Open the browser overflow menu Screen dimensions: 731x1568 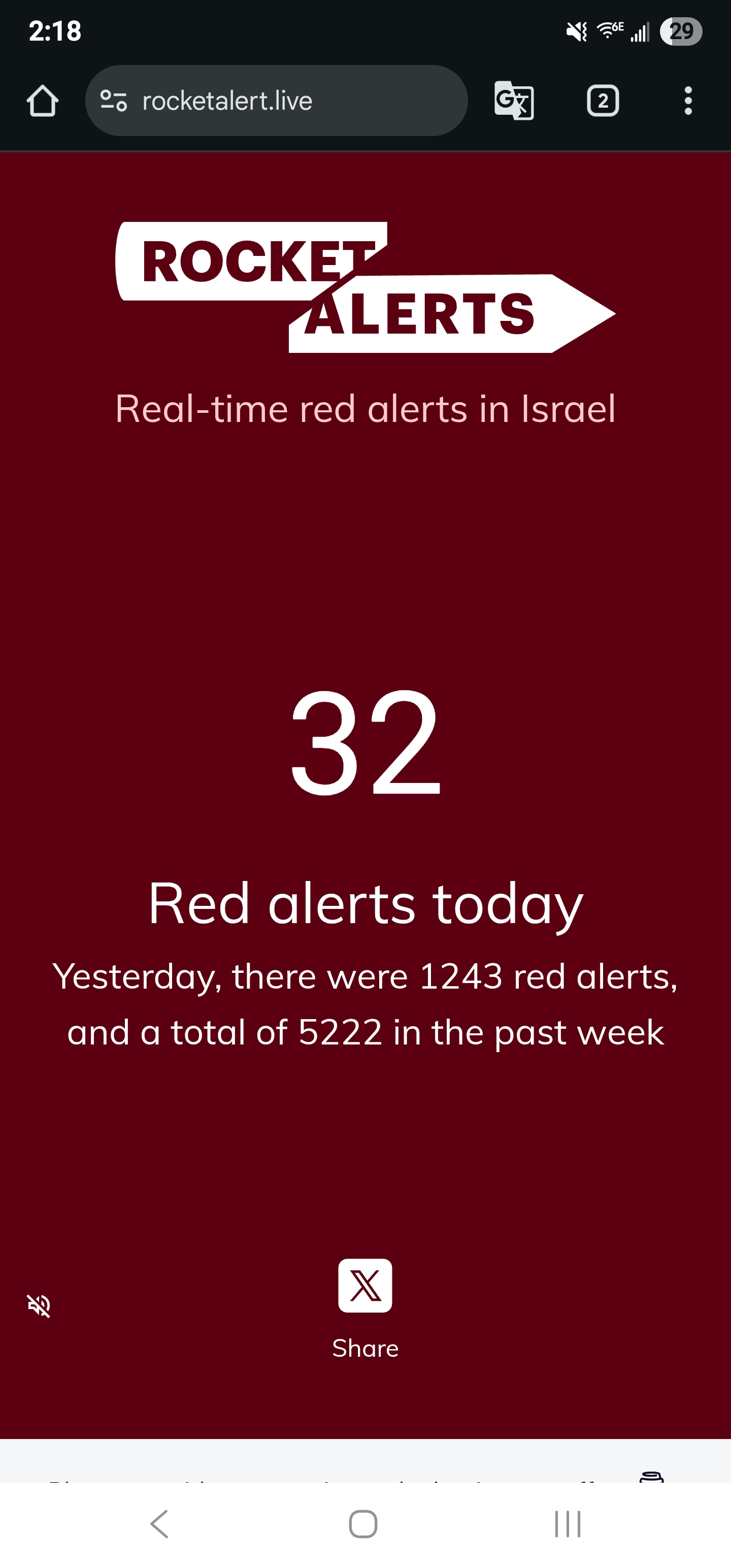(688, 101)
